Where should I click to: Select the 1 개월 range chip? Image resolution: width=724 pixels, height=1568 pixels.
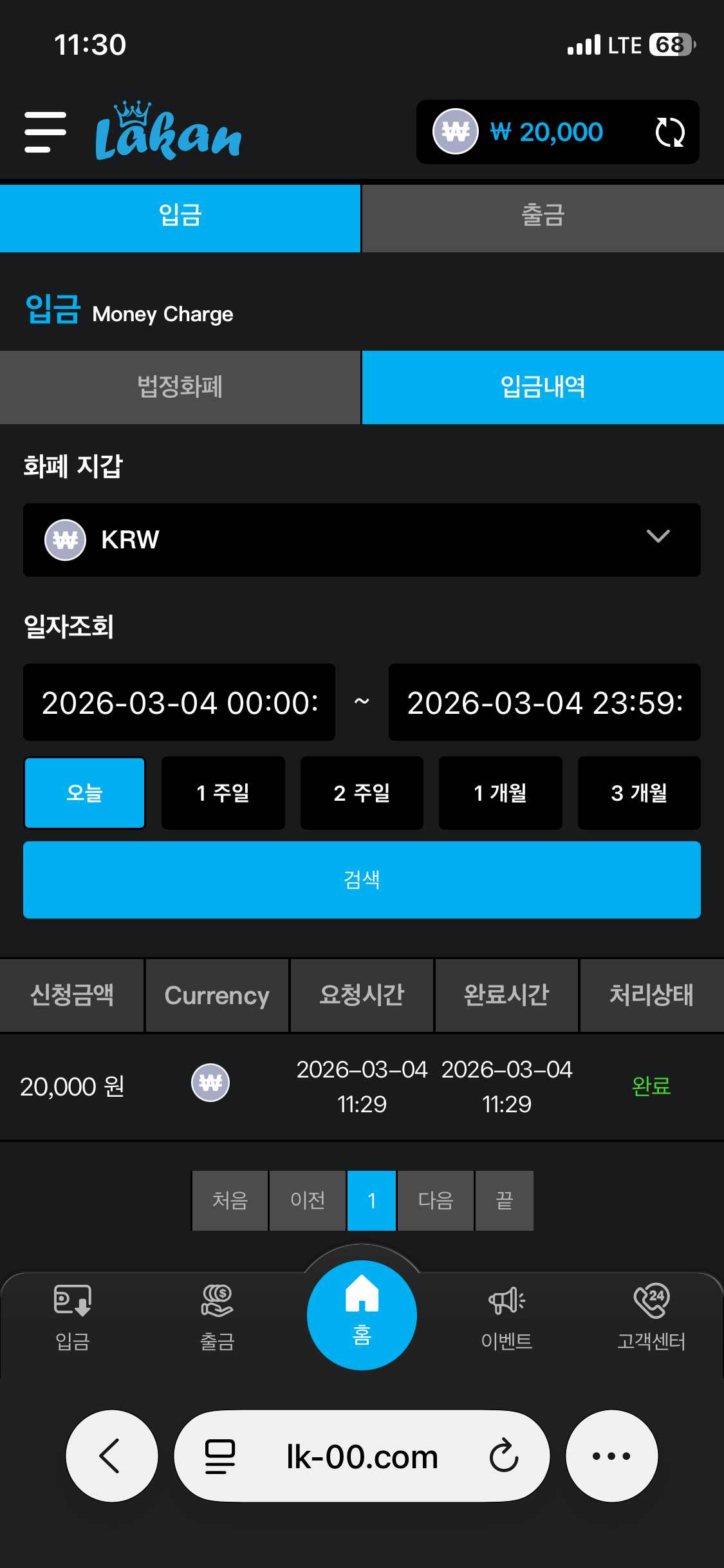[500, 793]
